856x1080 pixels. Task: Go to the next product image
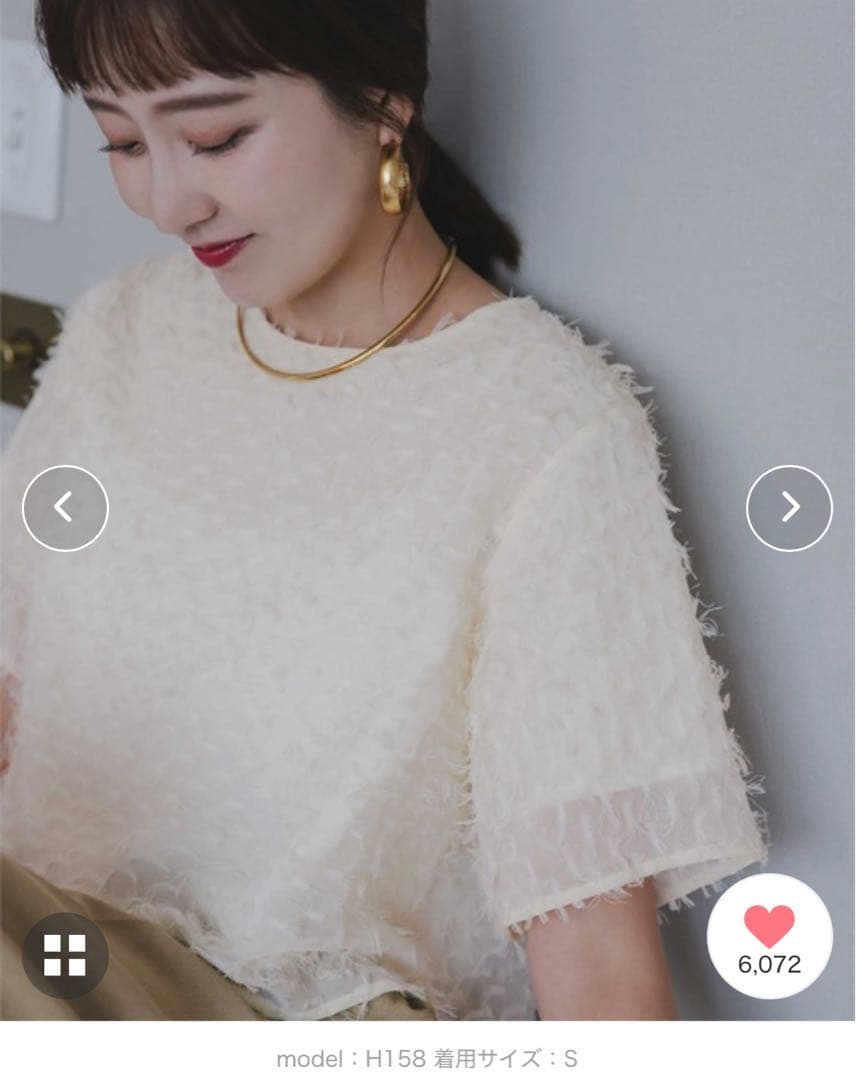click(789, 508)
